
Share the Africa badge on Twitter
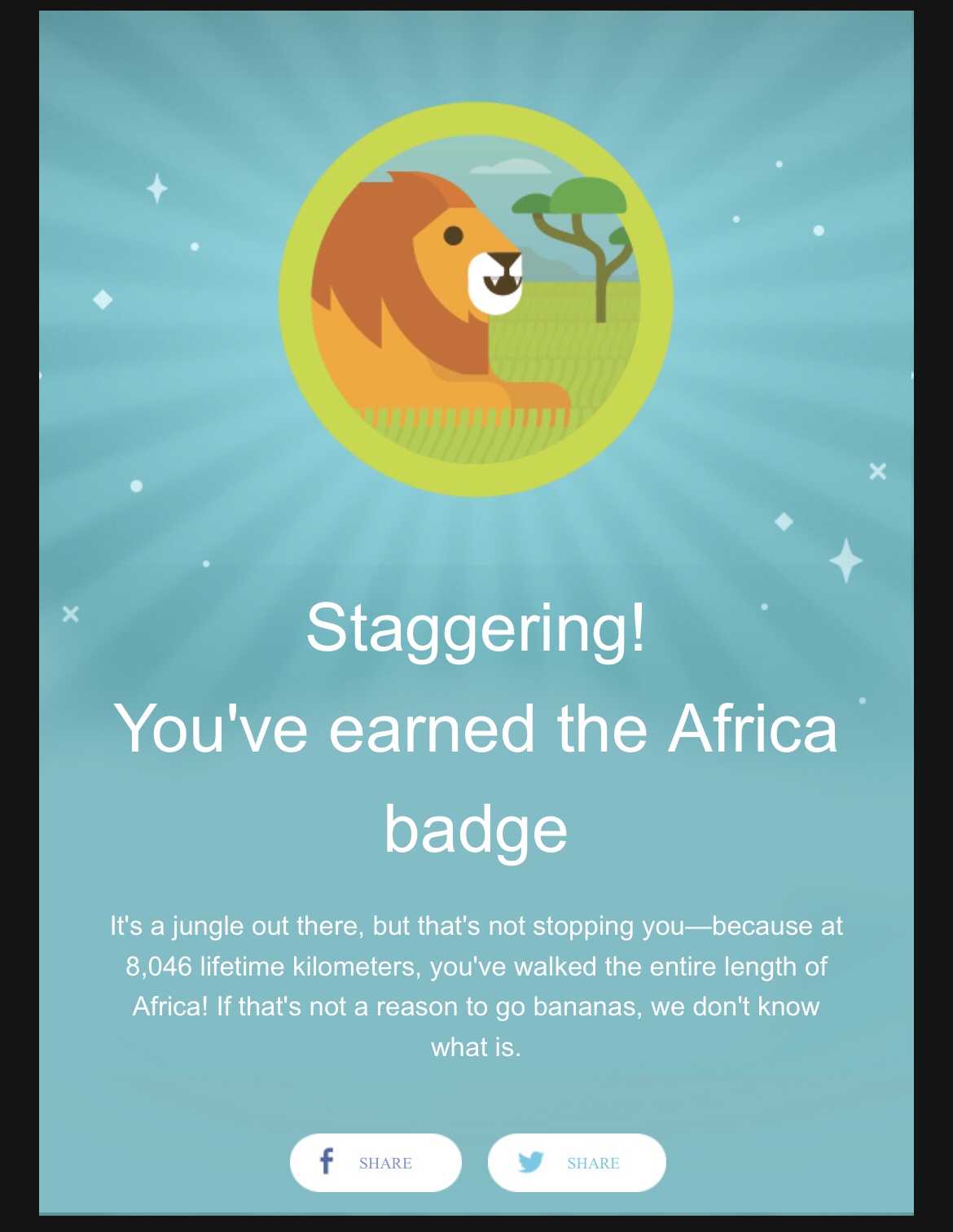pos(576,1162)
